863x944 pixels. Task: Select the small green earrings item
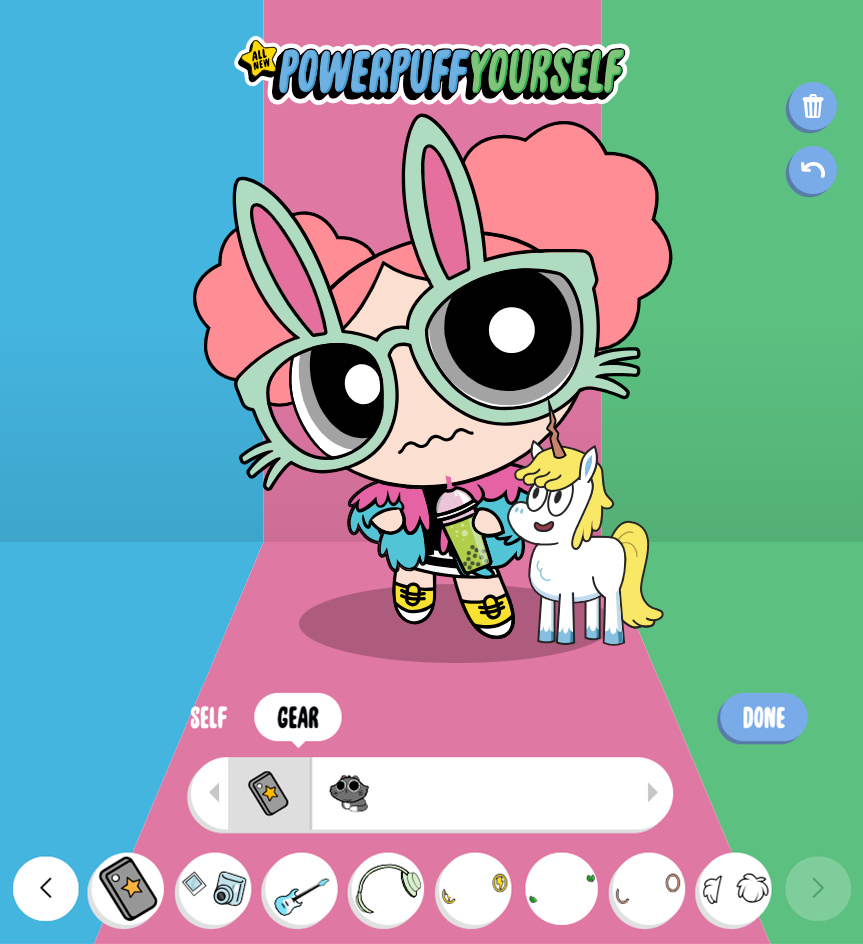561,888
